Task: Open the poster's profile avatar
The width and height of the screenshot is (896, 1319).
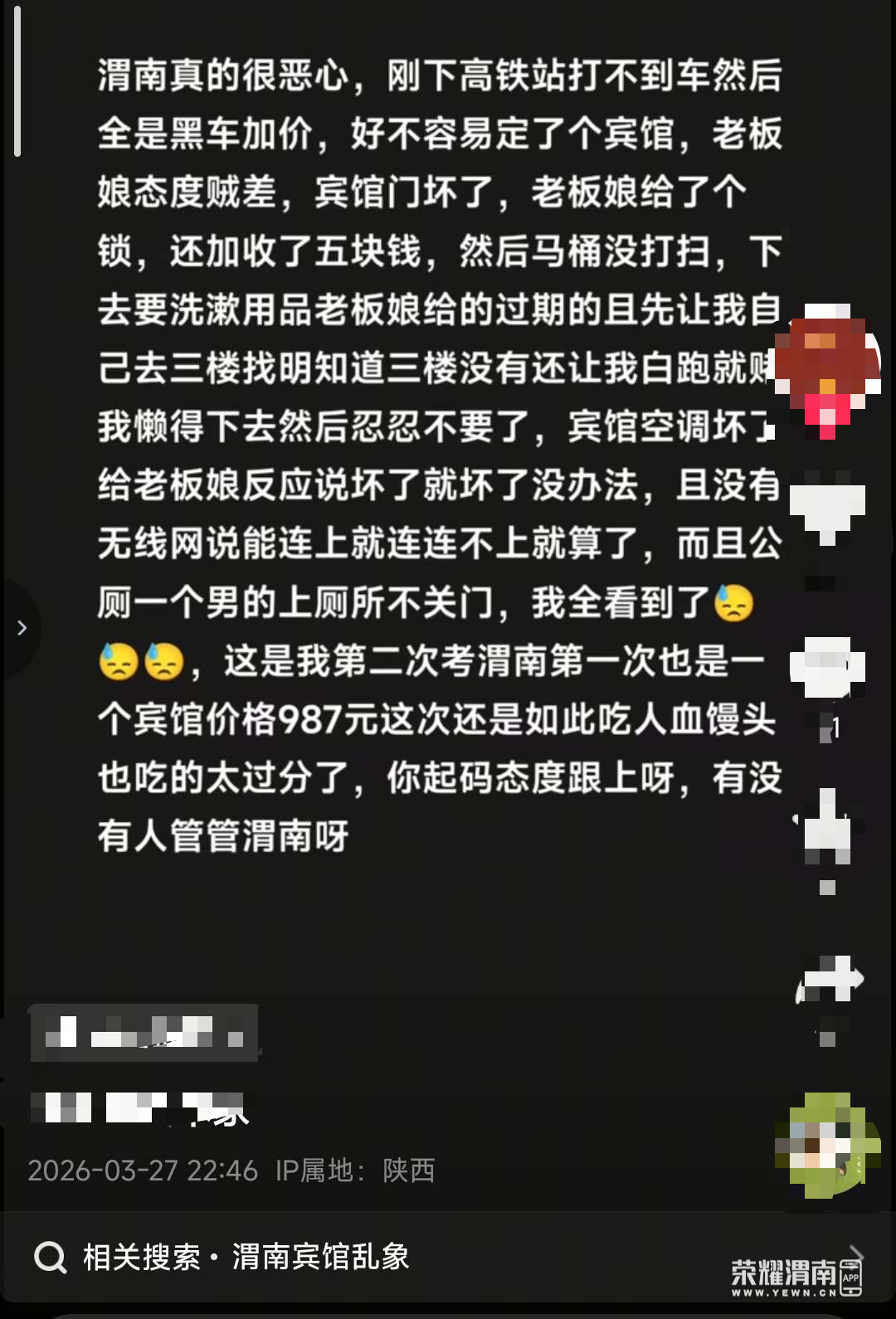Action: pyautogui.click(x=827, y=362)
